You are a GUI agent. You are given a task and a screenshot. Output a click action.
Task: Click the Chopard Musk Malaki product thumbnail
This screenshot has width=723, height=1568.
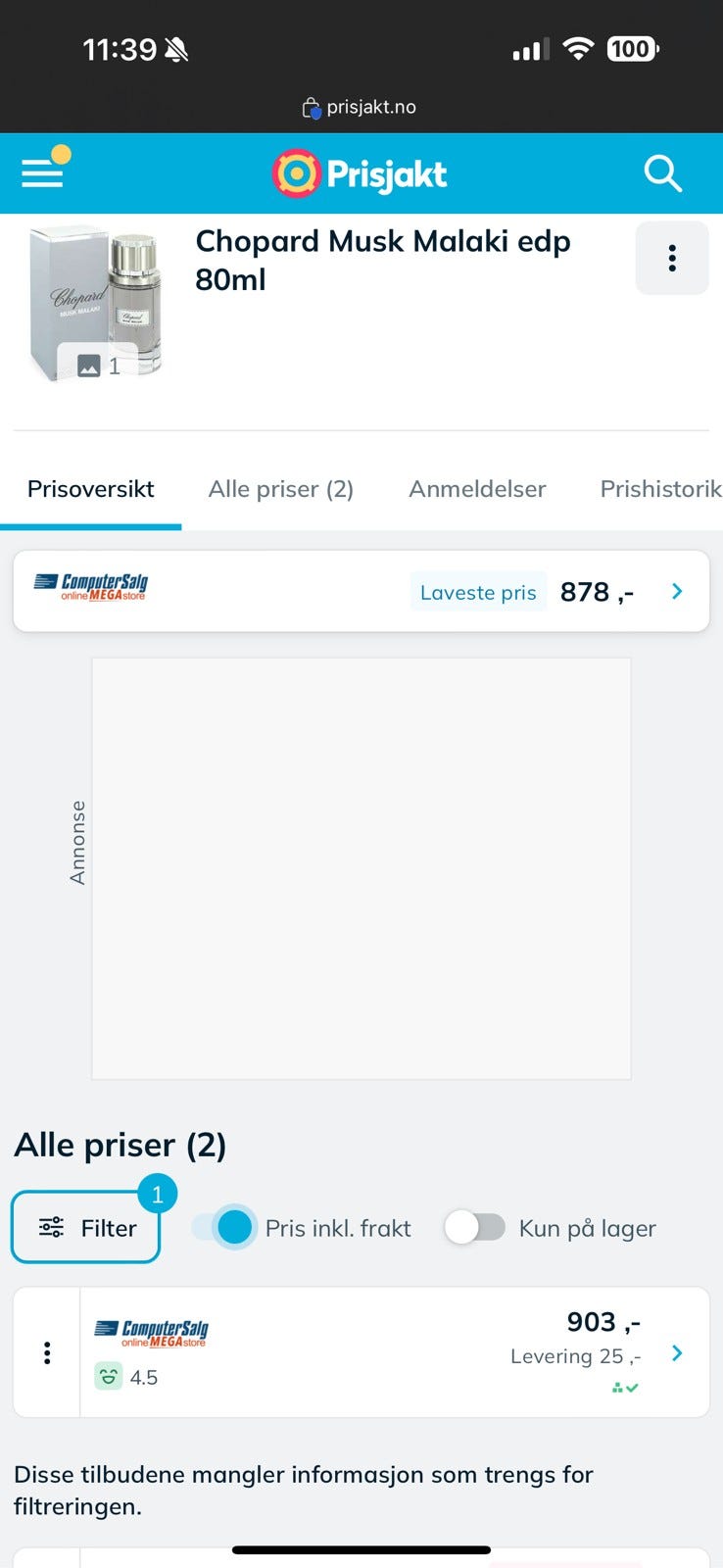[x=93, y=299]
